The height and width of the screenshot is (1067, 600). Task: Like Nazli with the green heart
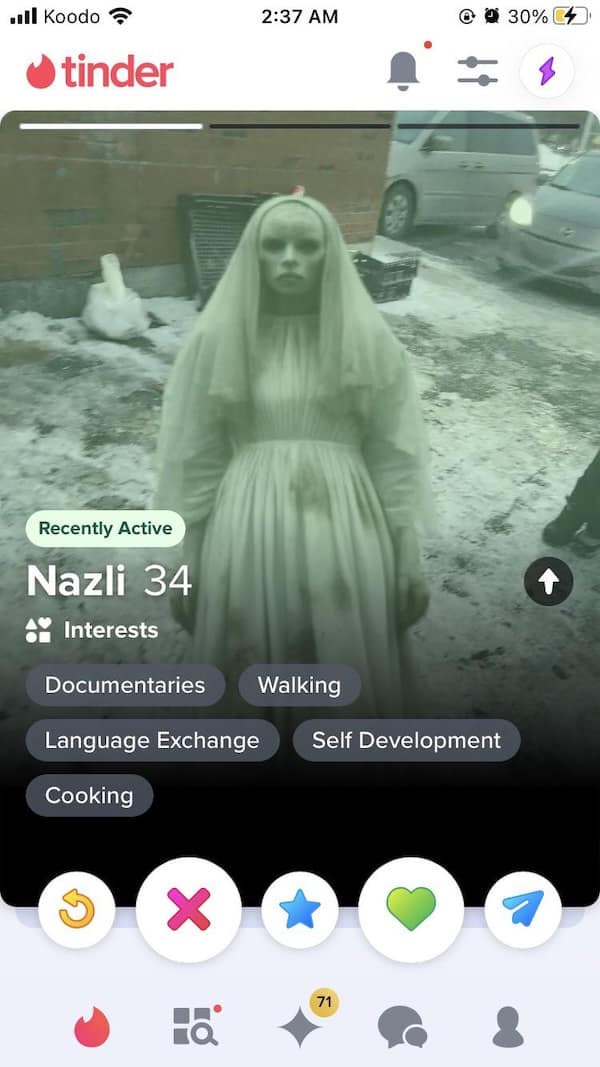click(x=411, y=910)
